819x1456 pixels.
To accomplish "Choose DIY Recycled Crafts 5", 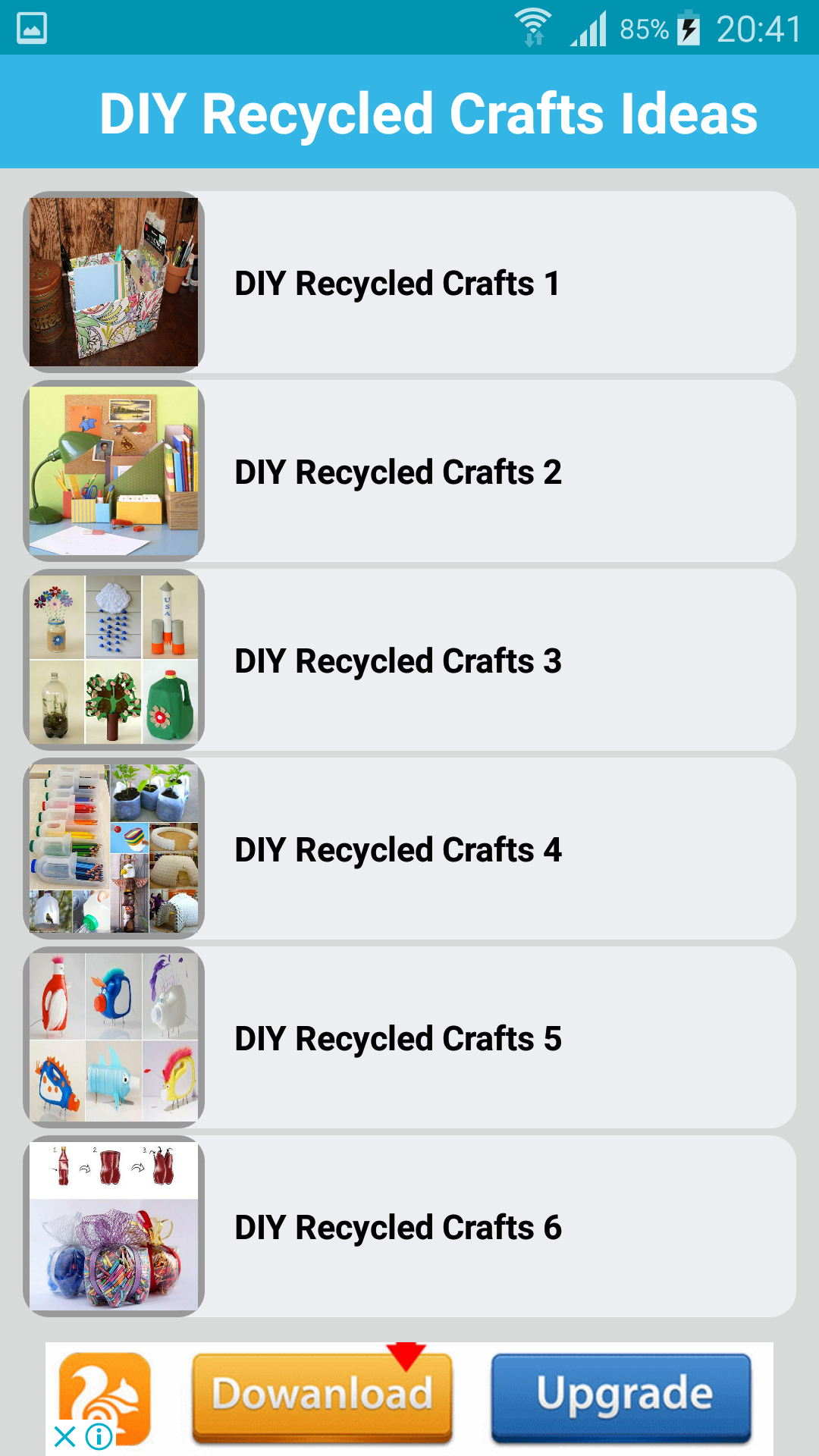I will tap(409, 1037).
